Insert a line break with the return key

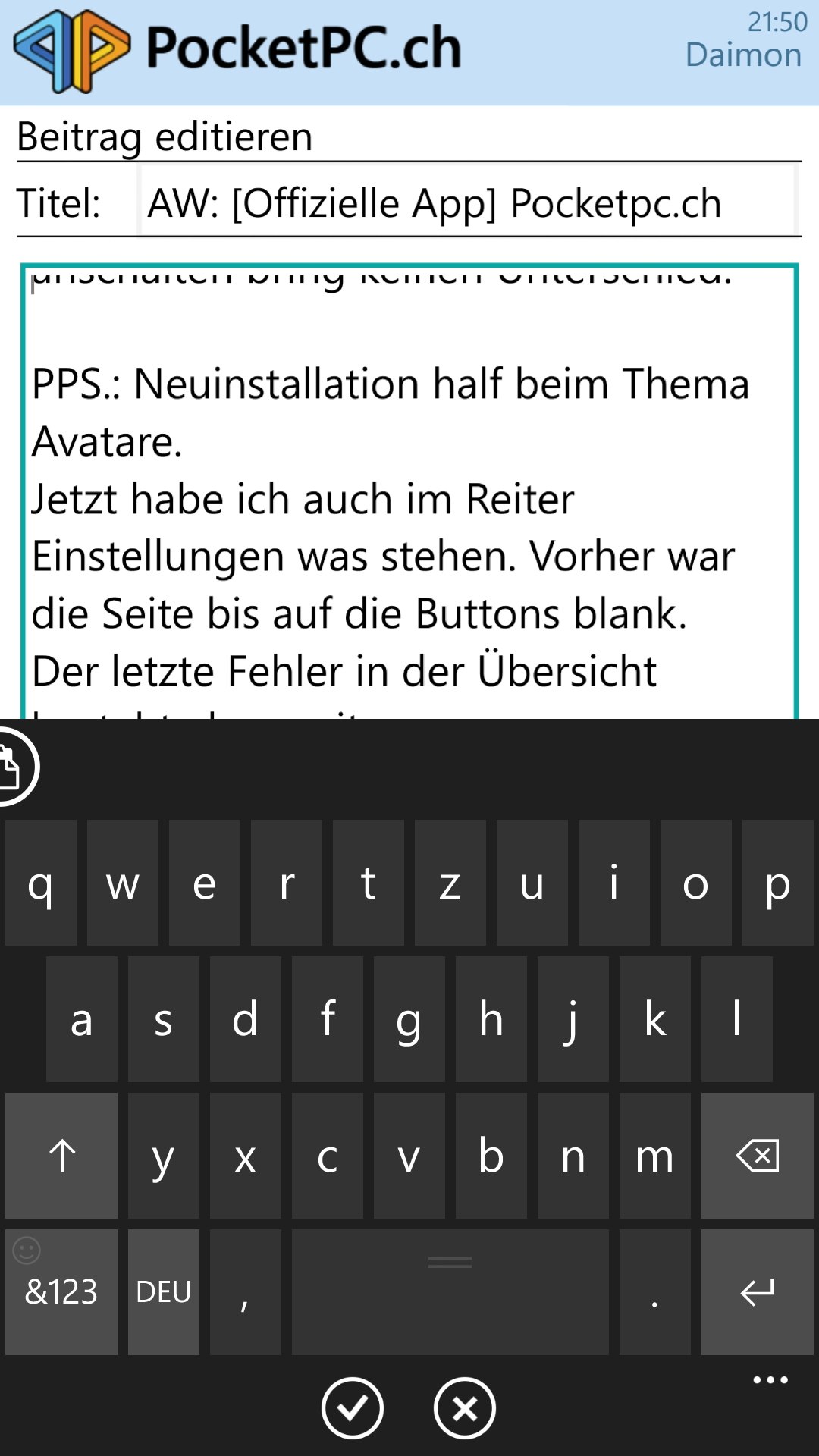(757, 1292)
